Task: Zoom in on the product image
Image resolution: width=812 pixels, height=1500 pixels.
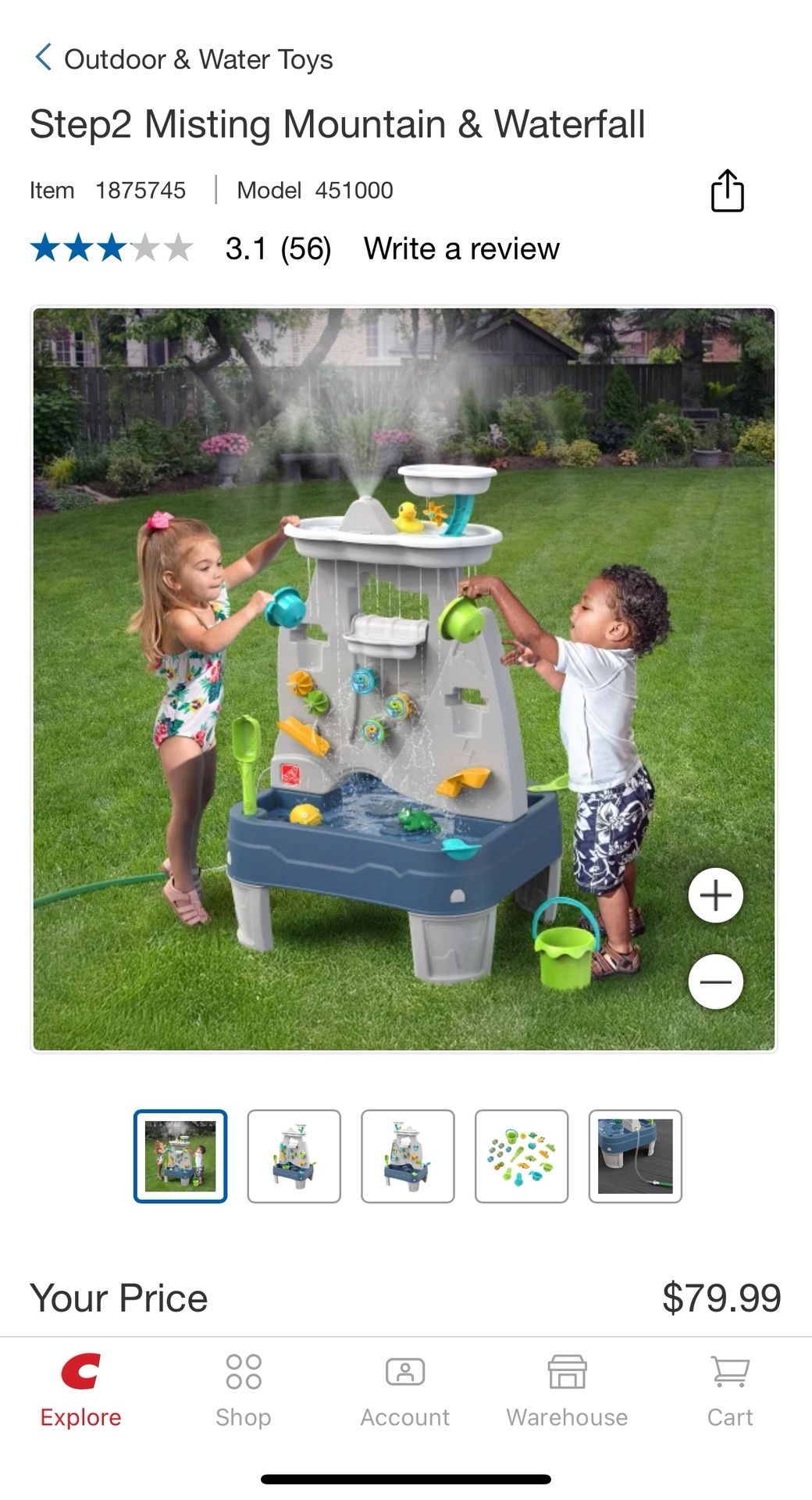Action: point(715,895)
